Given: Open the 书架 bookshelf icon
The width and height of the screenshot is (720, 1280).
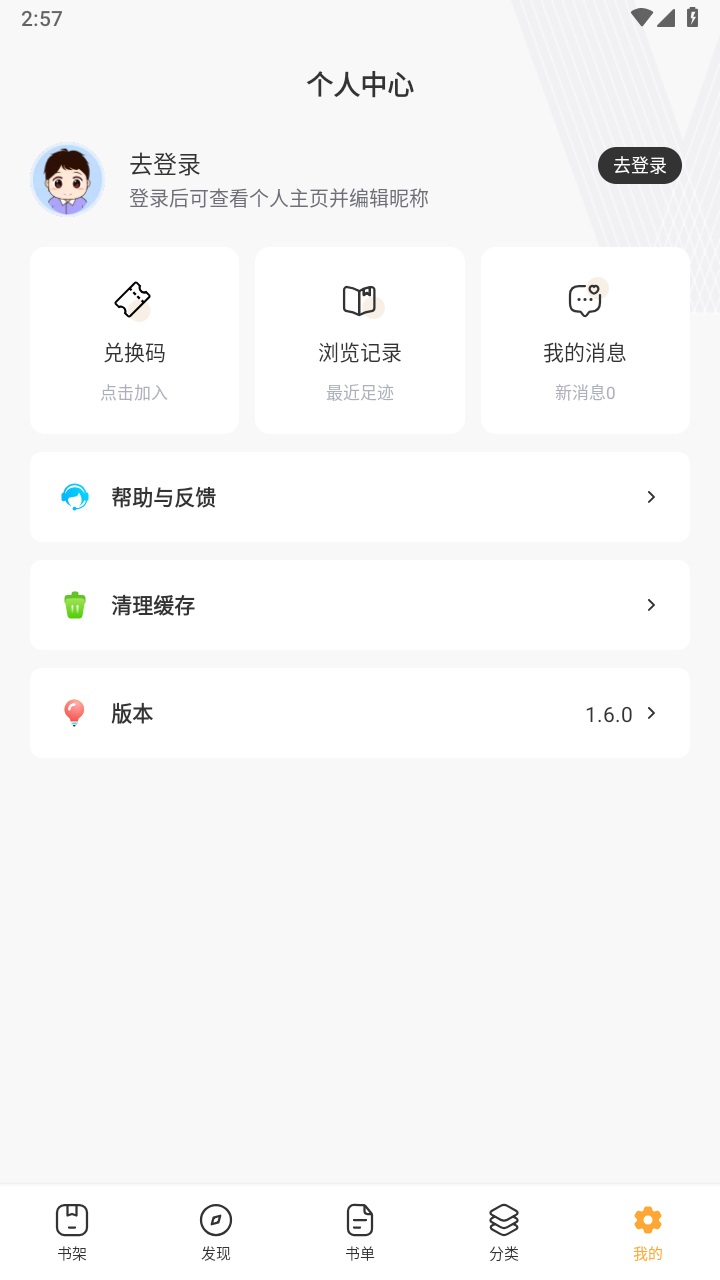Looking at the screenshot, I should [x=71, y=1220].
